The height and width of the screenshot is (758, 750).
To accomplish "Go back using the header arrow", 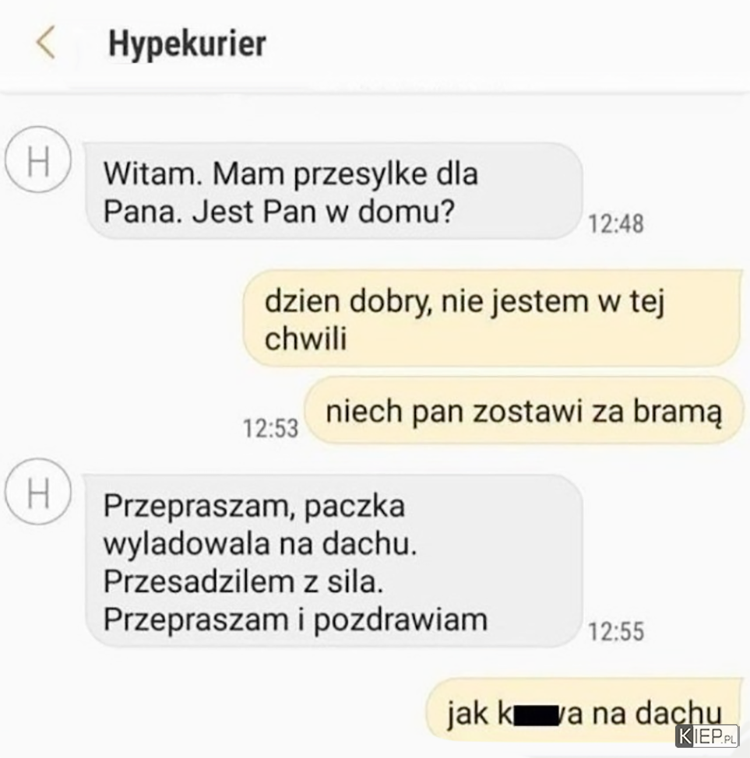I will pyautogui.click(x=46, y=44).
